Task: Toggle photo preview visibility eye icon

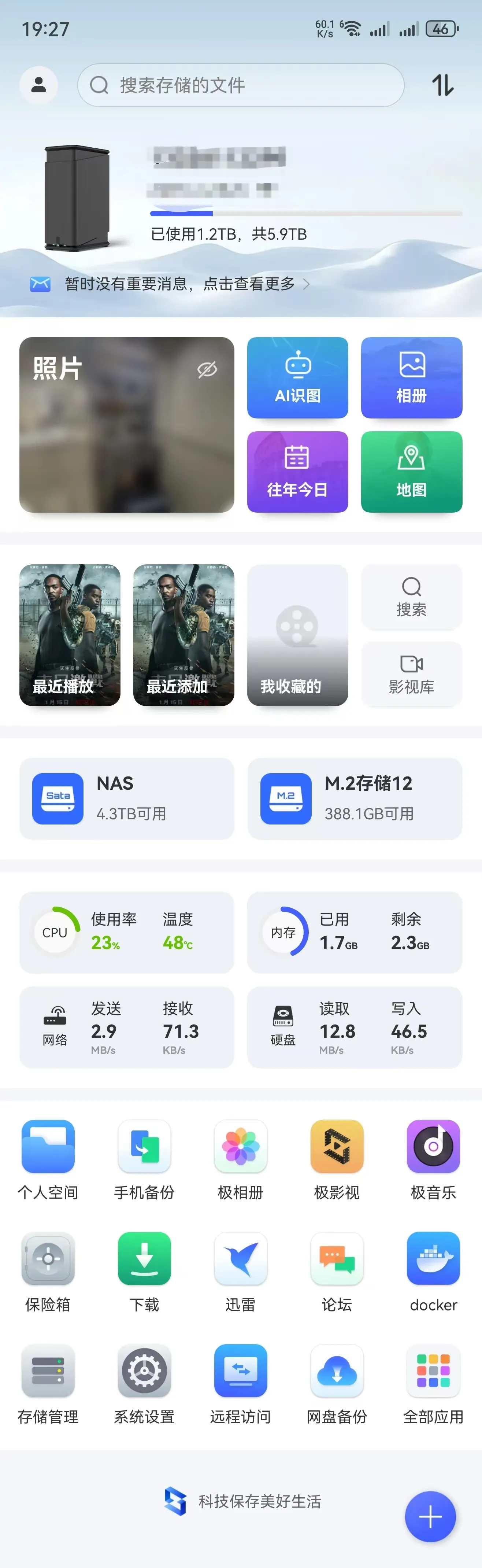Action: [207, 369]
